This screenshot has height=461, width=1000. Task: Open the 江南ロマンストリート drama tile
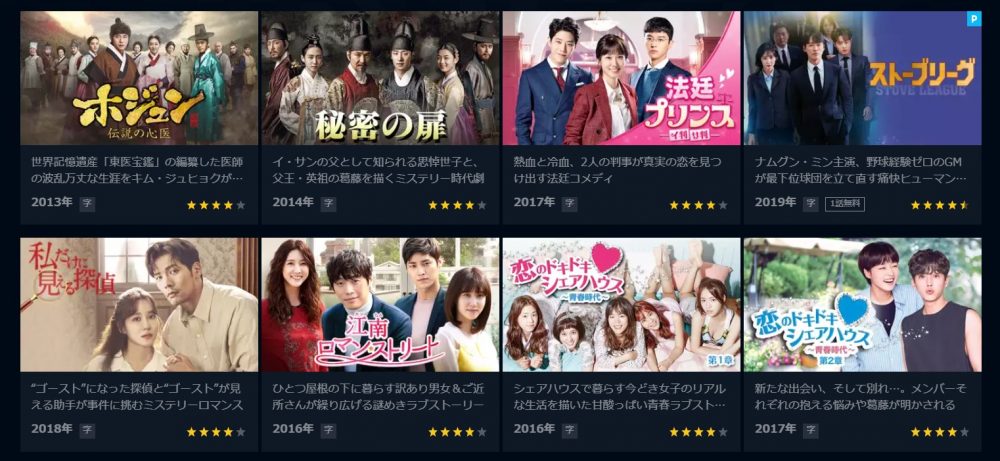pyautogui.click(x=379, y=305)
